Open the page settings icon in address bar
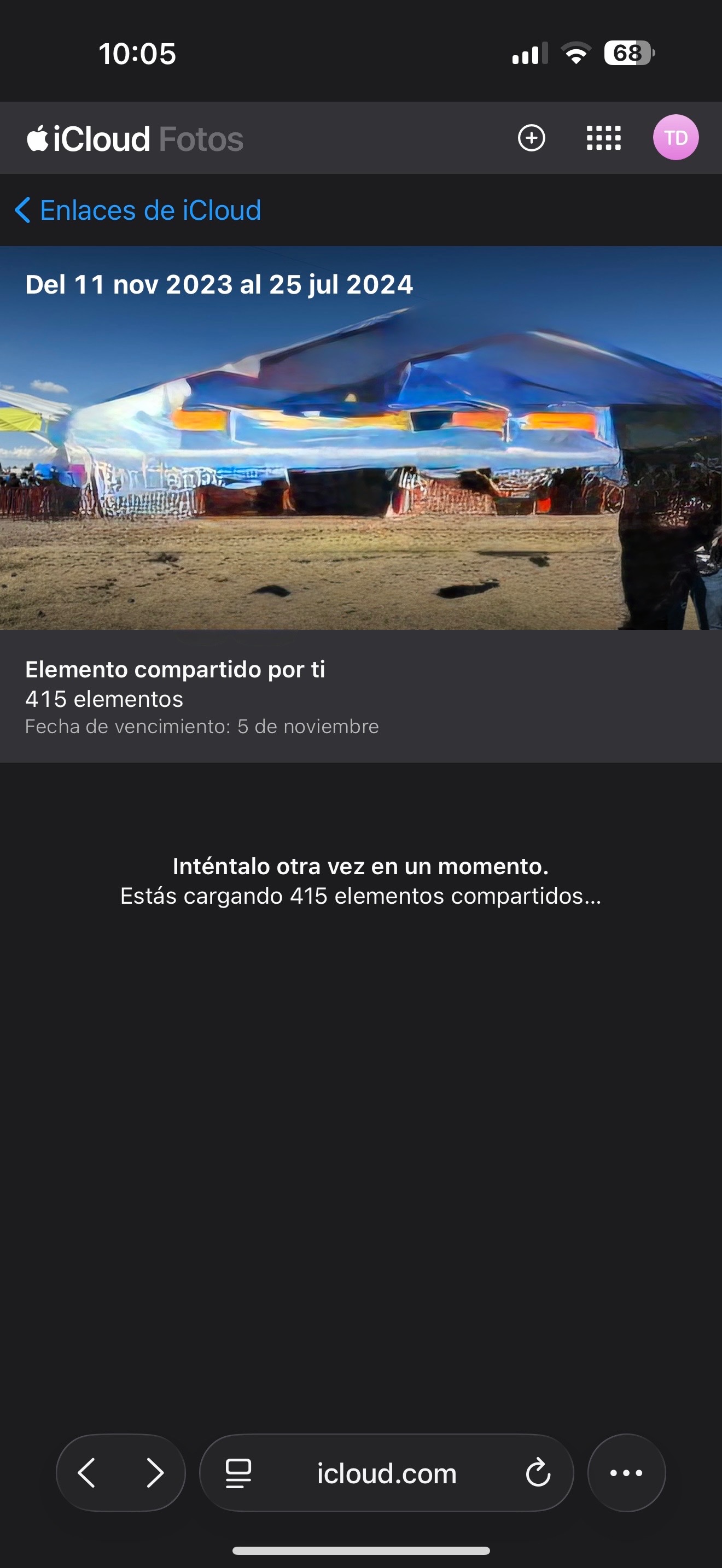This screenshot has height=1568, width=722. pos(238,1473)
